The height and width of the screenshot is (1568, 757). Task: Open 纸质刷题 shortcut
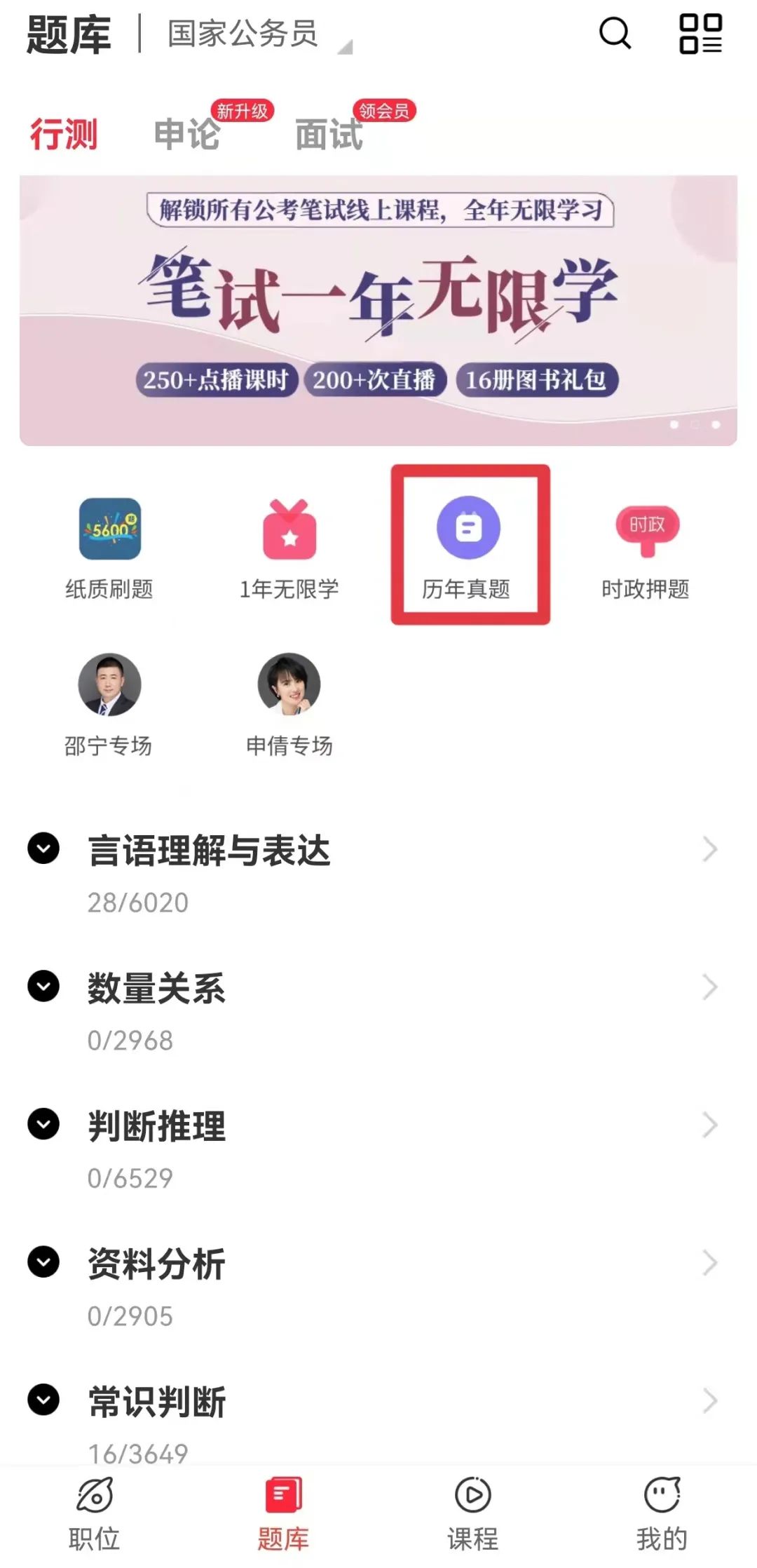pos(109,546)
